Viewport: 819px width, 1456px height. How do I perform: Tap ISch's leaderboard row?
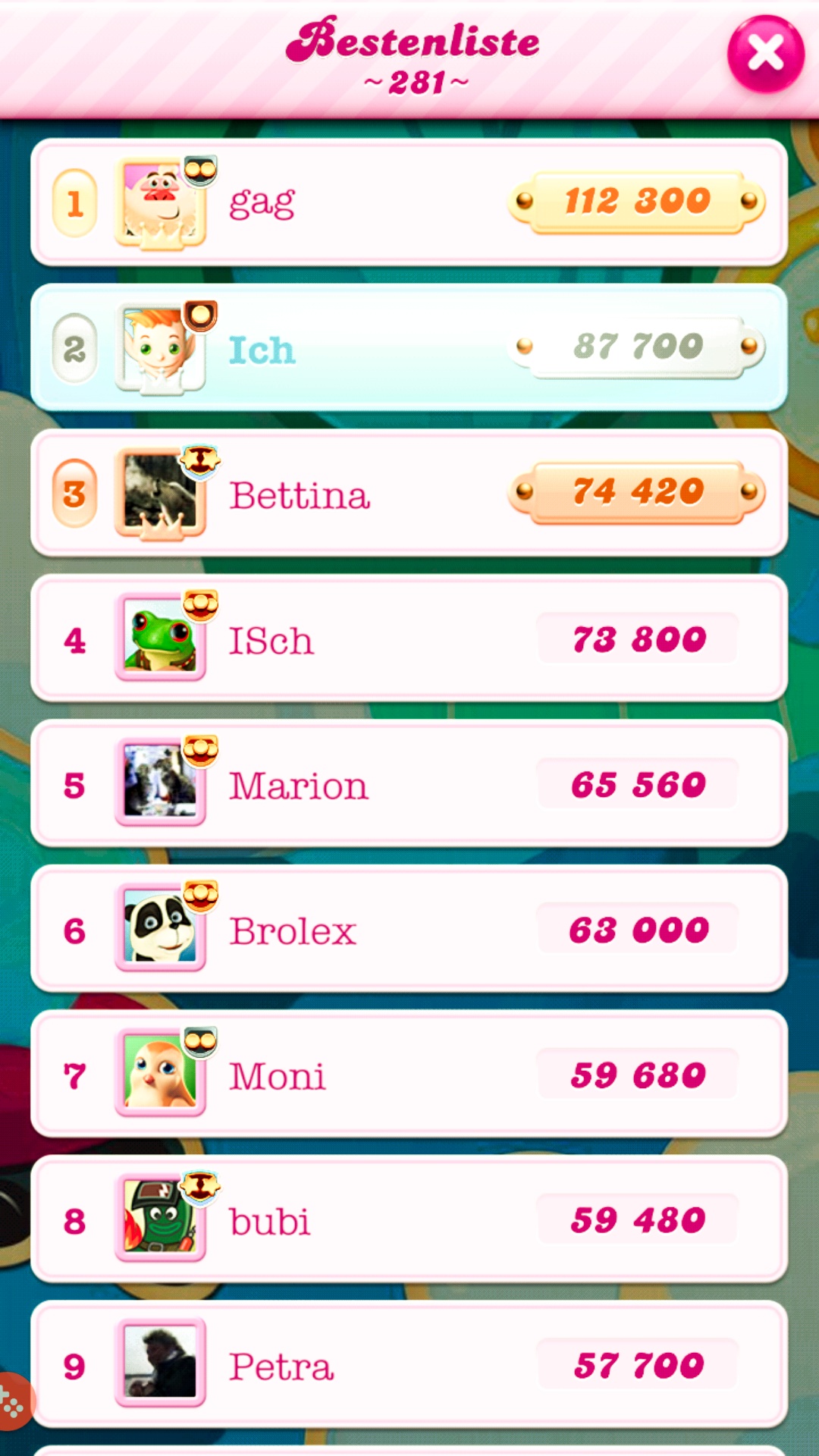[x=409, y=639]
